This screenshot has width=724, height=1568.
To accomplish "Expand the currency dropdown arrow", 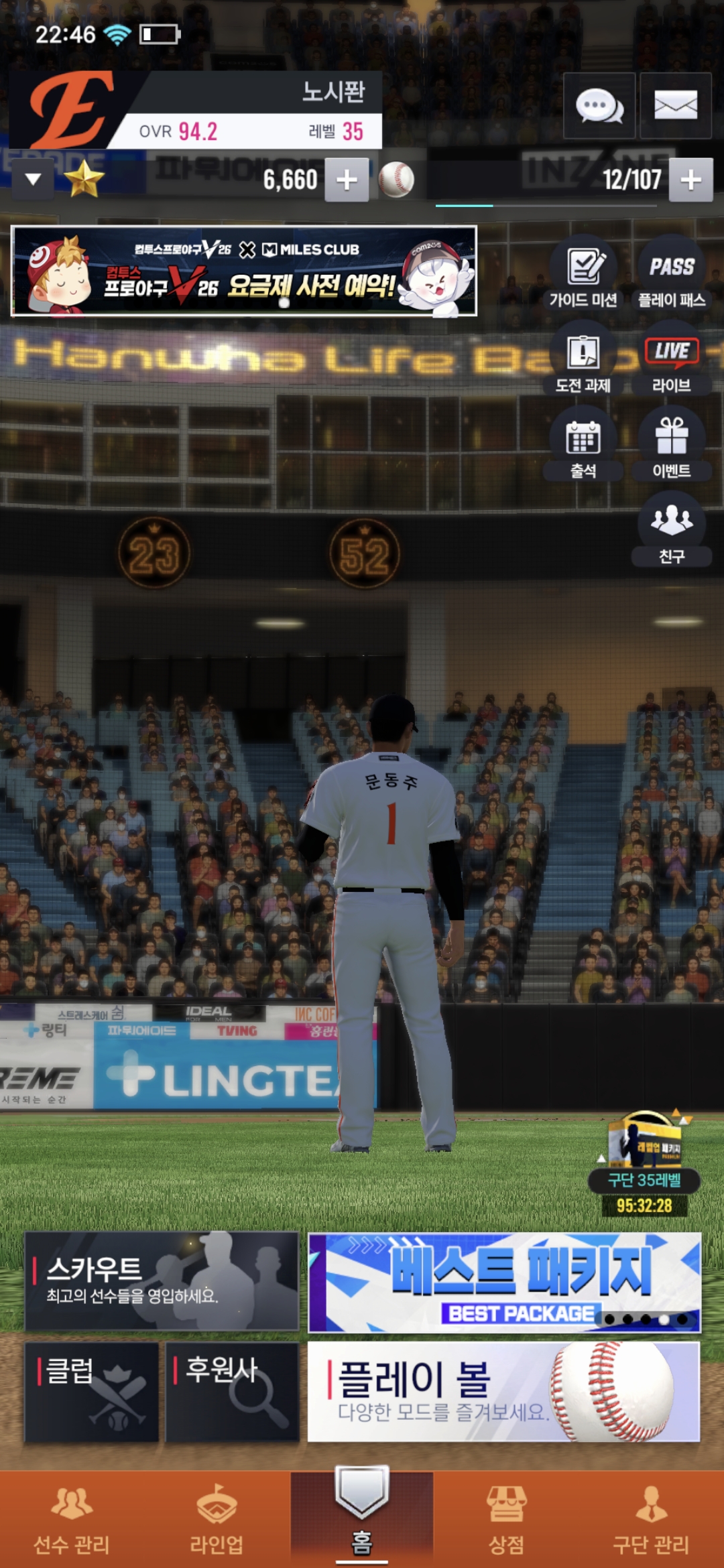I will click(x=33, y=179).
